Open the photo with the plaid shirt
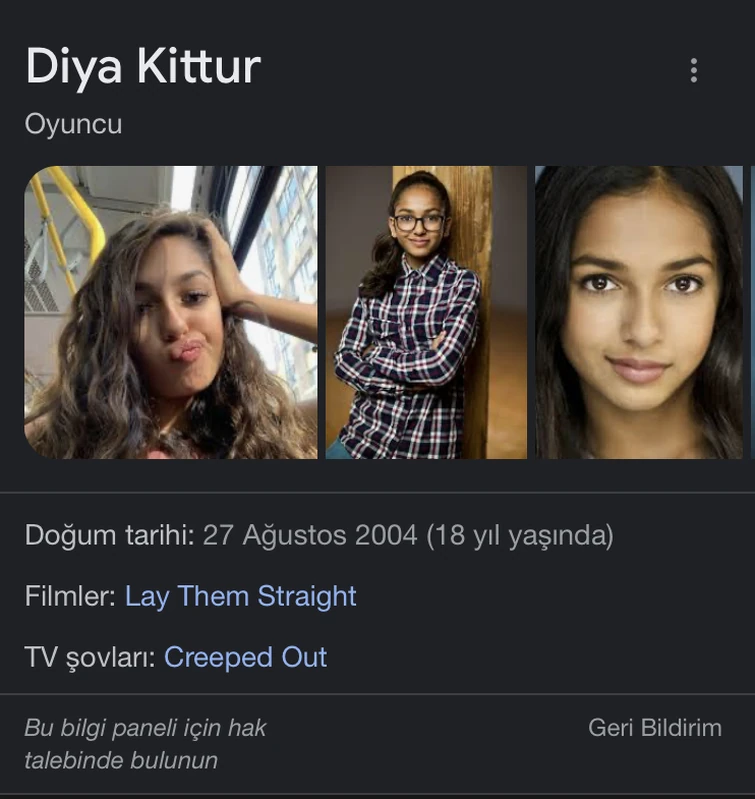 pos(426,312)
